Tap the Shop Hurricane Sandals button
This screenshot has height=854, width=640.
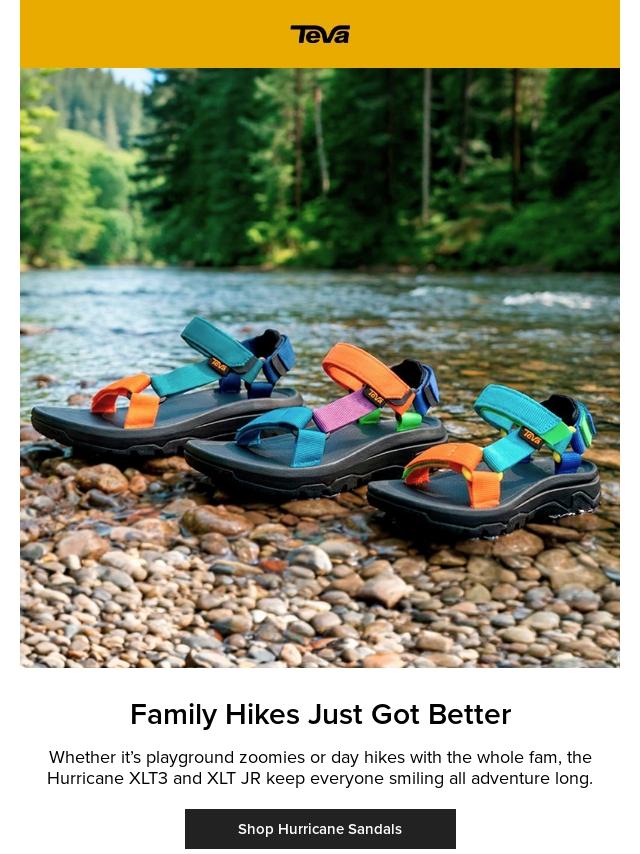point(320,828)
